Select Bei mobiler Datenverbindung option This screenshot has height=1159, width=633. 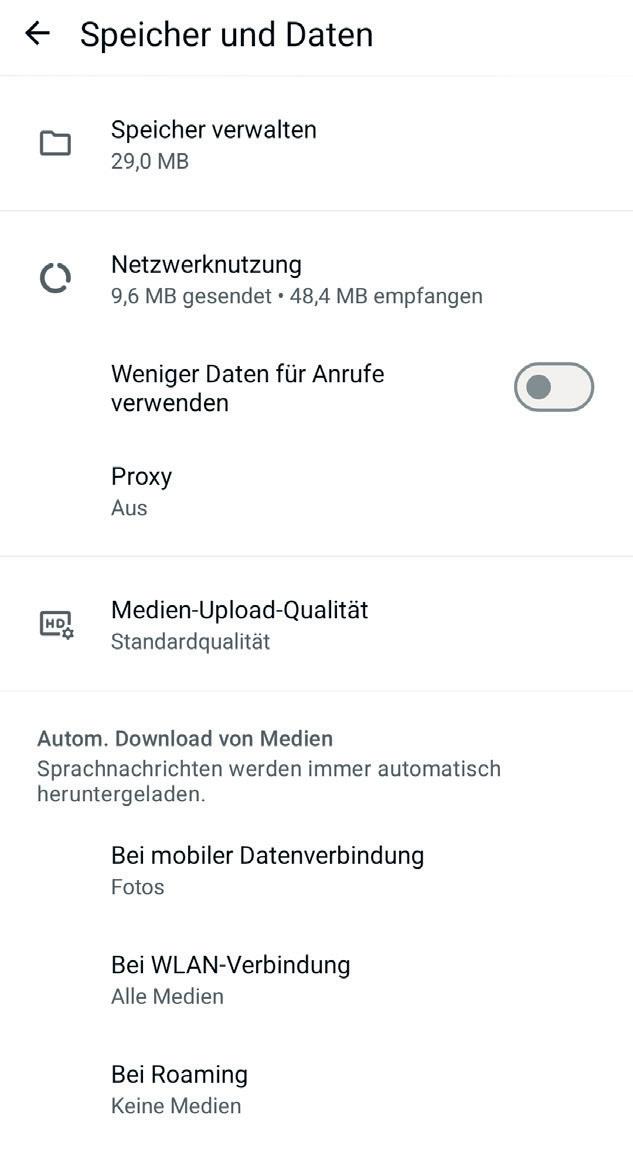click(267, 870)
